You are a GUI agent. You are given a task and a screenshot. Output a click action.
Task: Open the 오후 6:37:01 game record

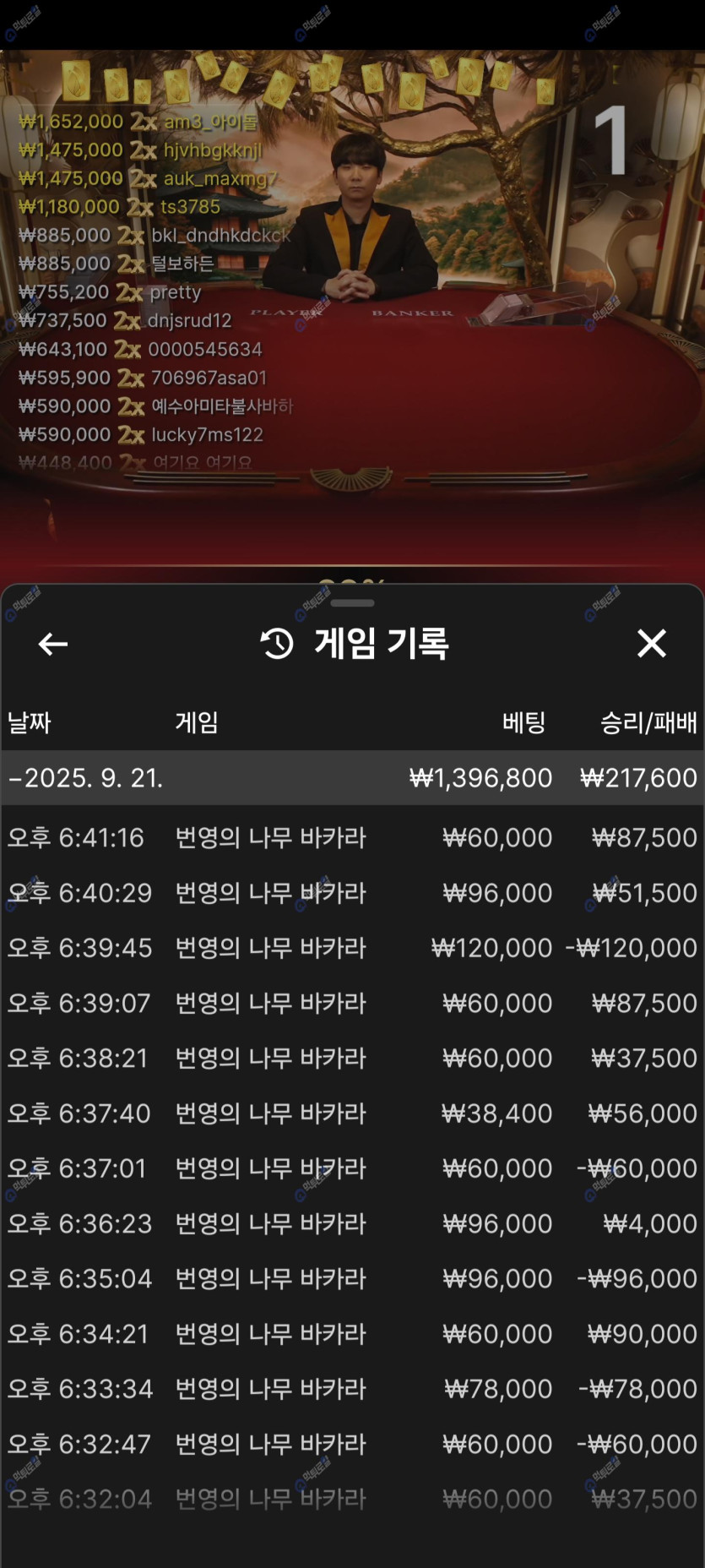[352, 1168]
